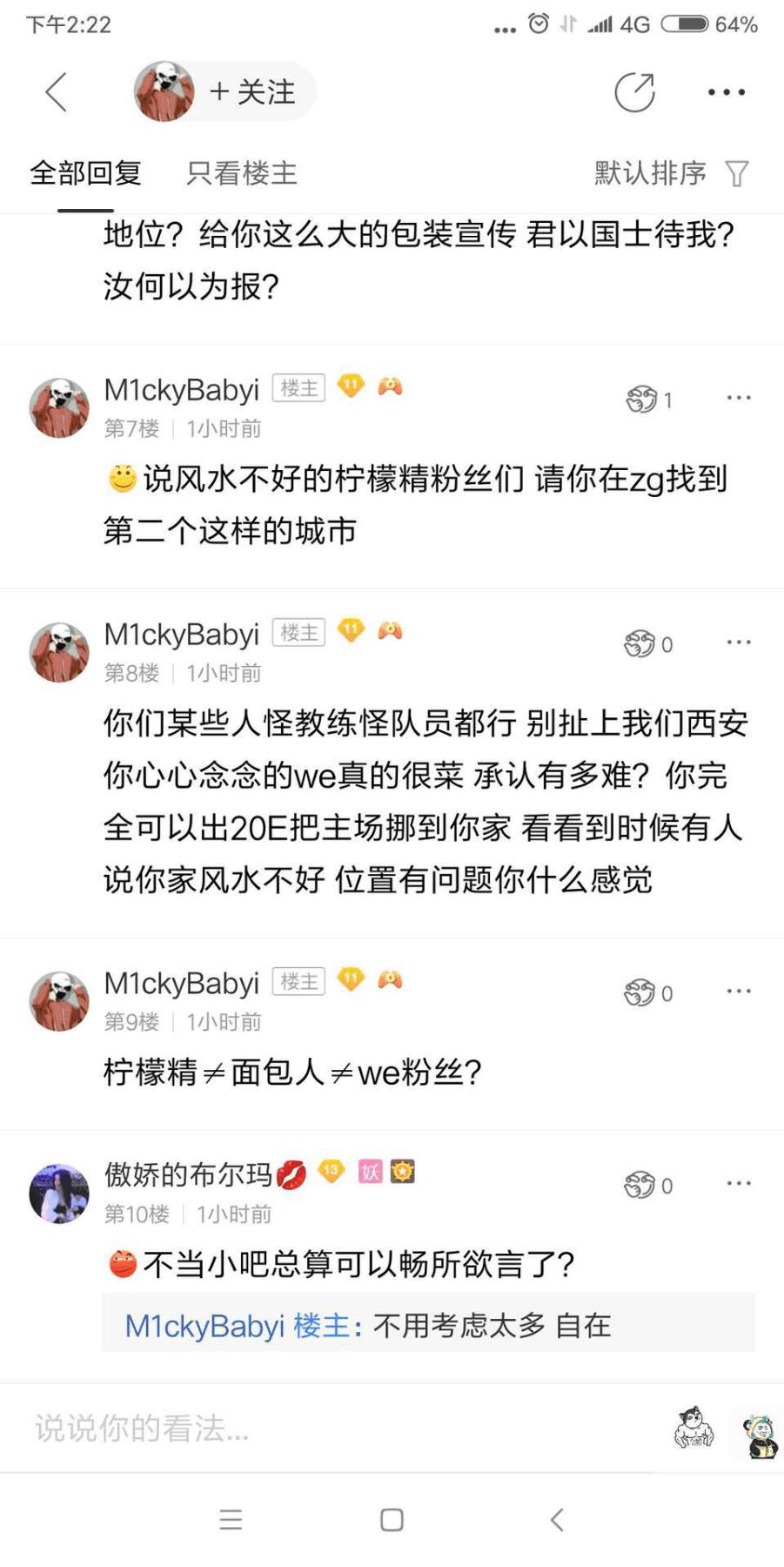This screenshot has height=1567, width=784.
Task: Tap the system home button
Action: (x=392, y=1520)
